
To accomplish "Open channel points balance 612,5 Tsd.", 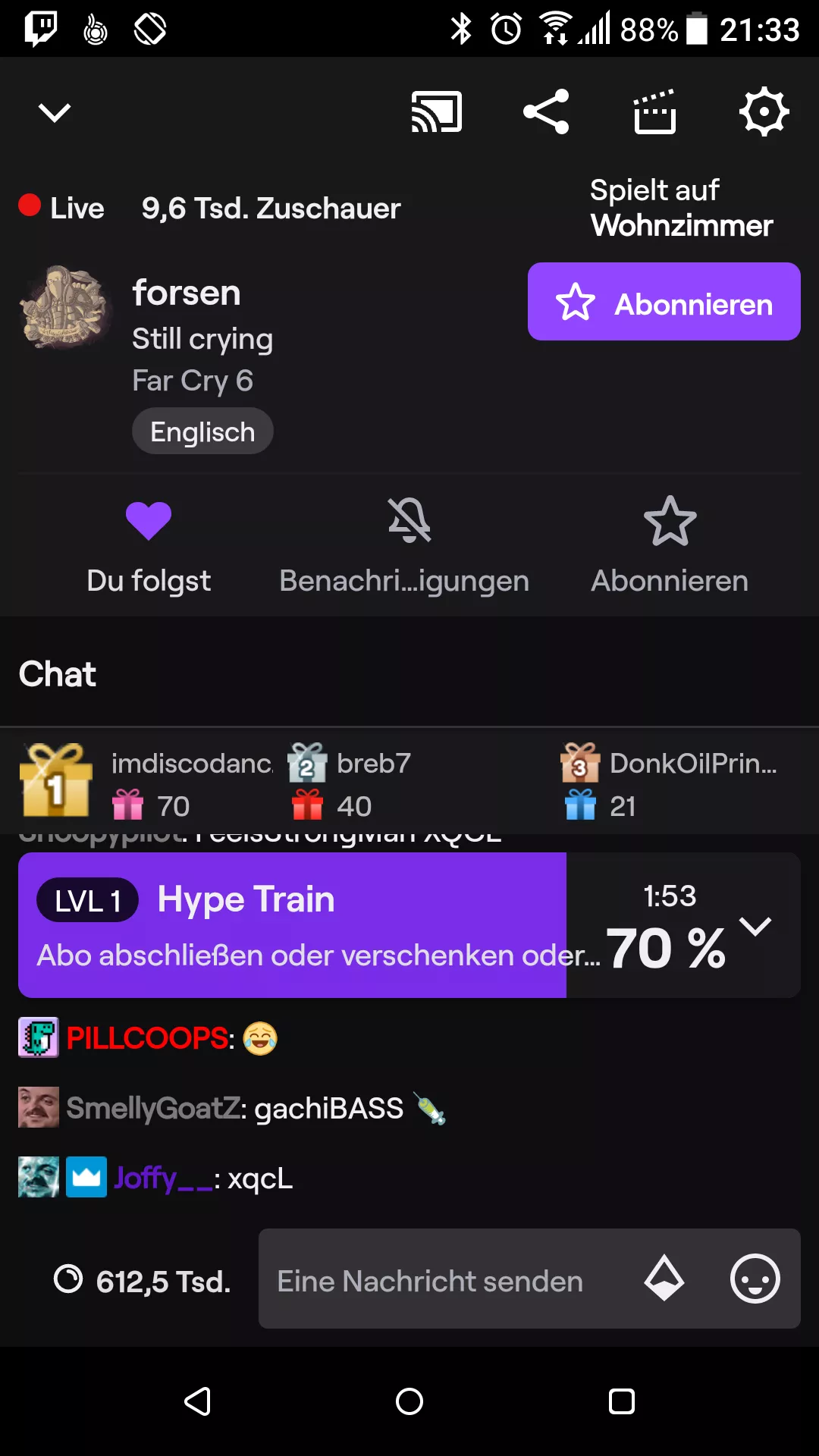I will pos(143,1281).
